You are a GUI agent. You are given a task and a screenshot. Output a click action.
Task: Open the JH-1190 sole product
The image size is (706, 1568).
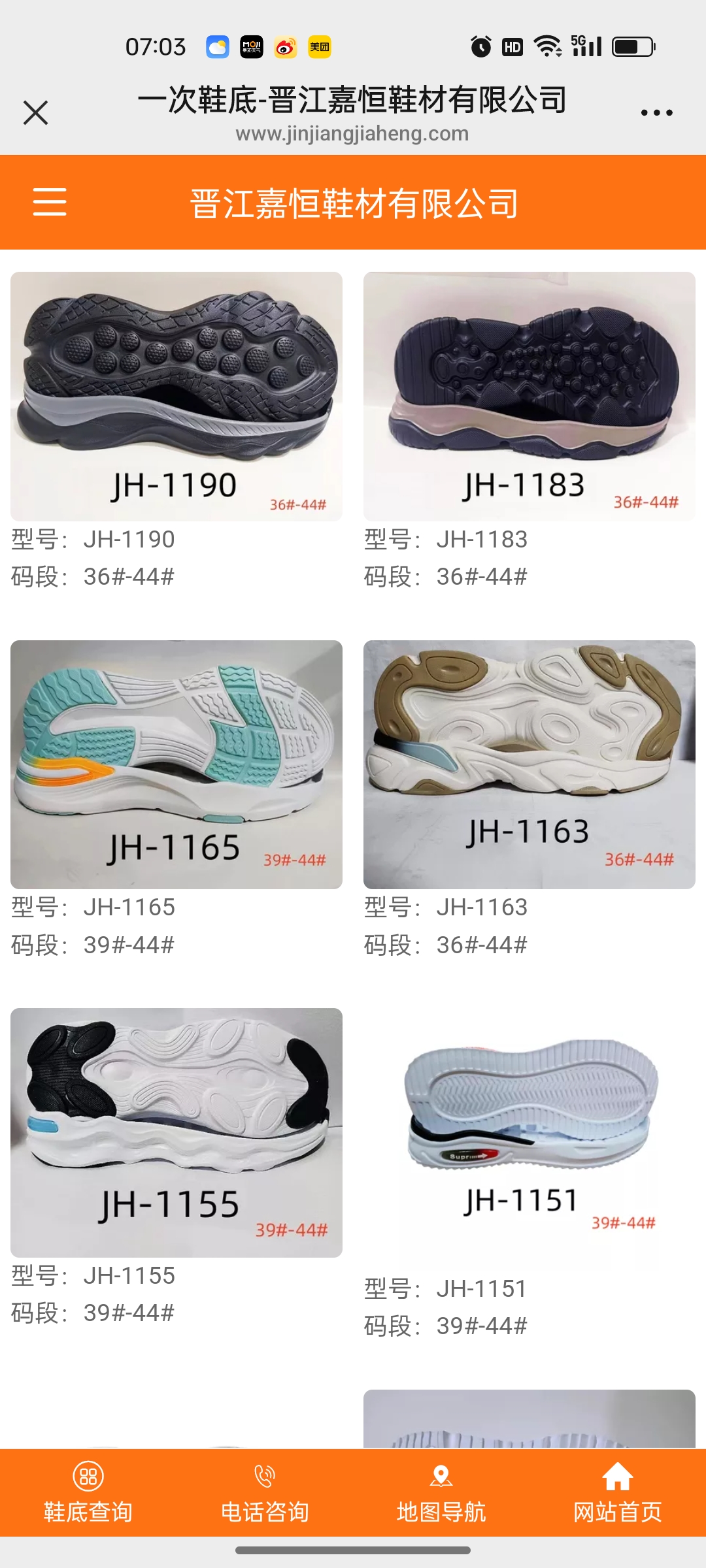click(176, 396)
